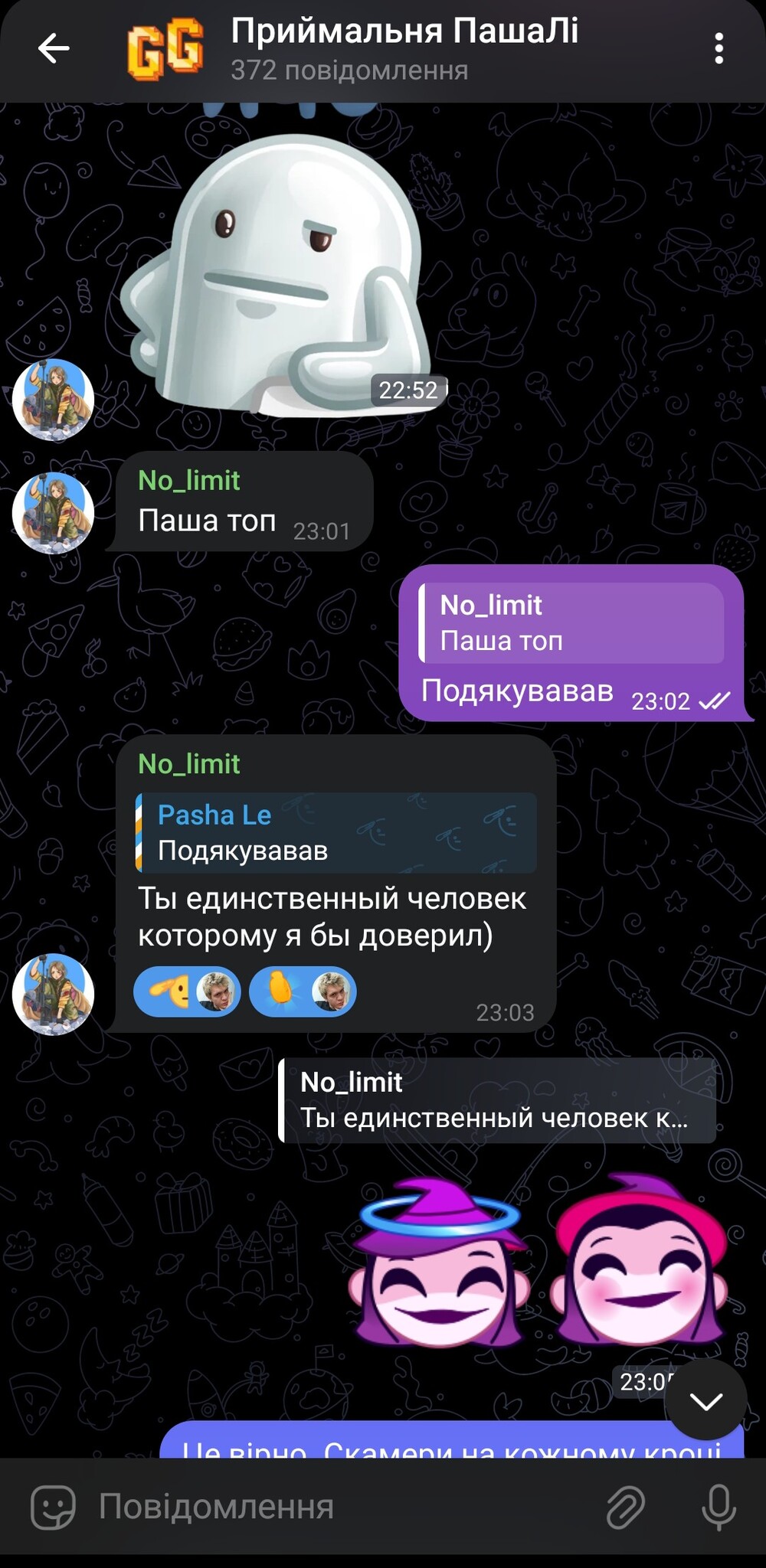Jump to latest messages with down arrow
766x1568 pixels.
click(705, 1400)
